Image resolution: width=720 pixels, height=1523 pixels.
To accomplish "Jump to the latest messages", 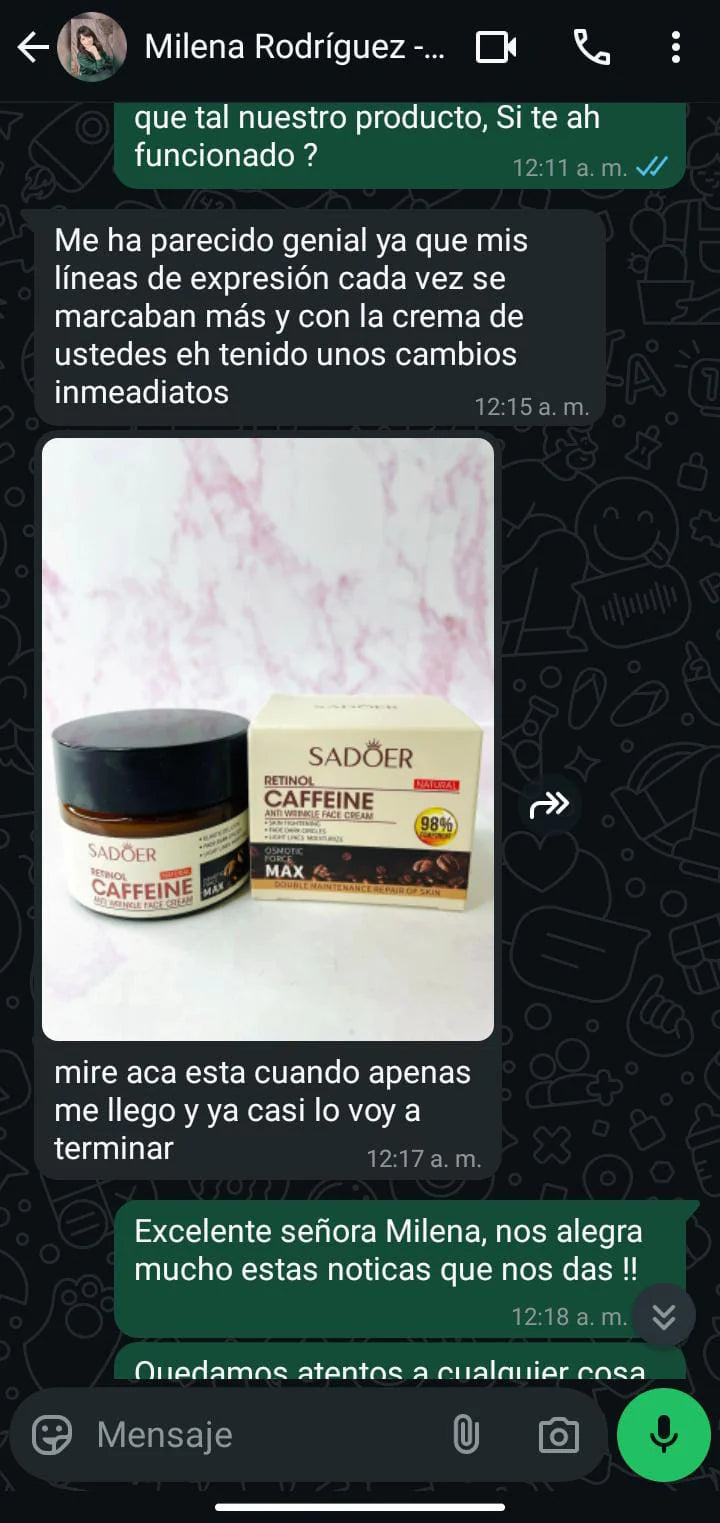I will (663, 1317).
